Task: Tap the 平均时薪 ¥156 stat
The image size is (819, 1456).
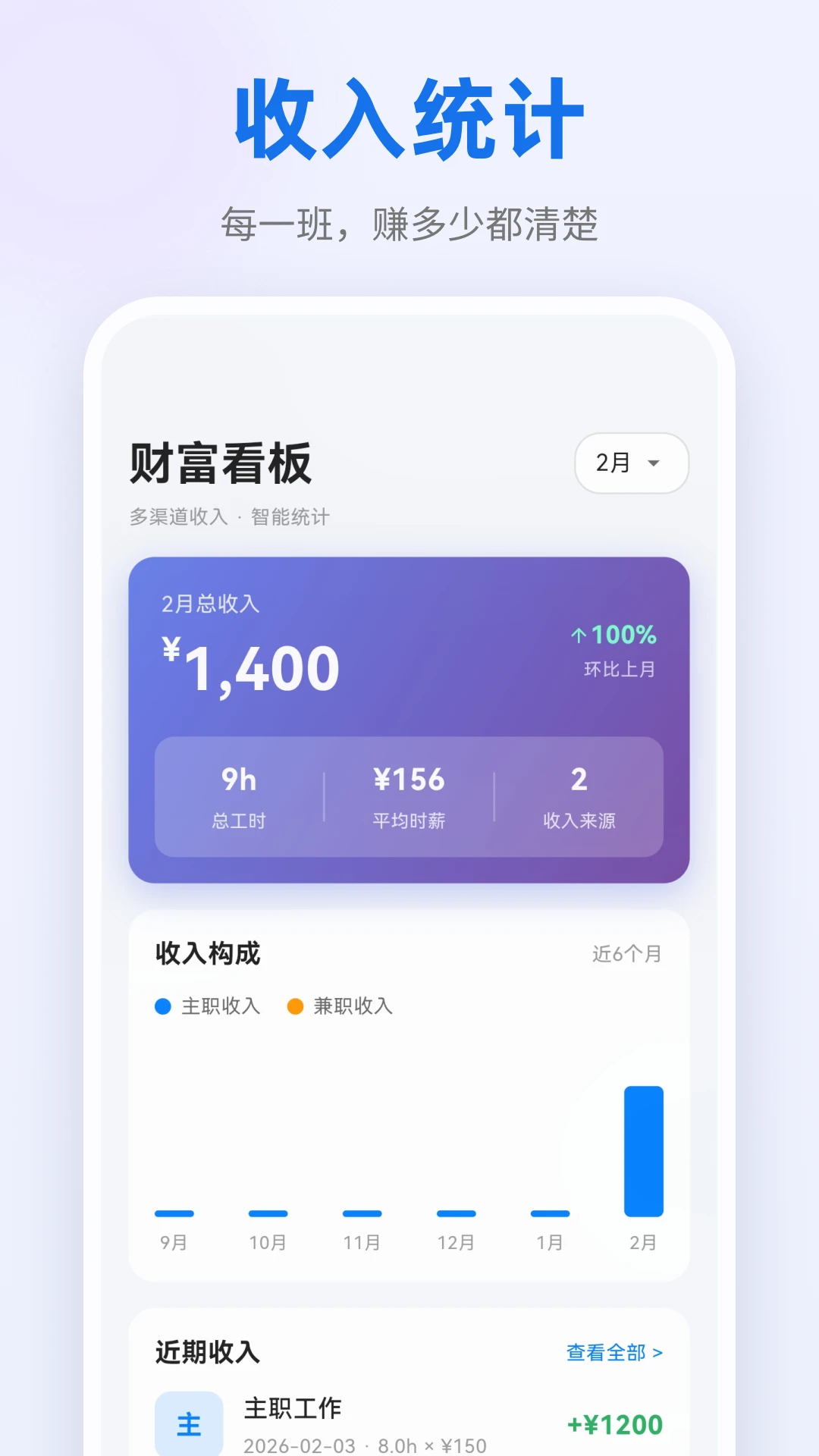Action: [410, 795]
